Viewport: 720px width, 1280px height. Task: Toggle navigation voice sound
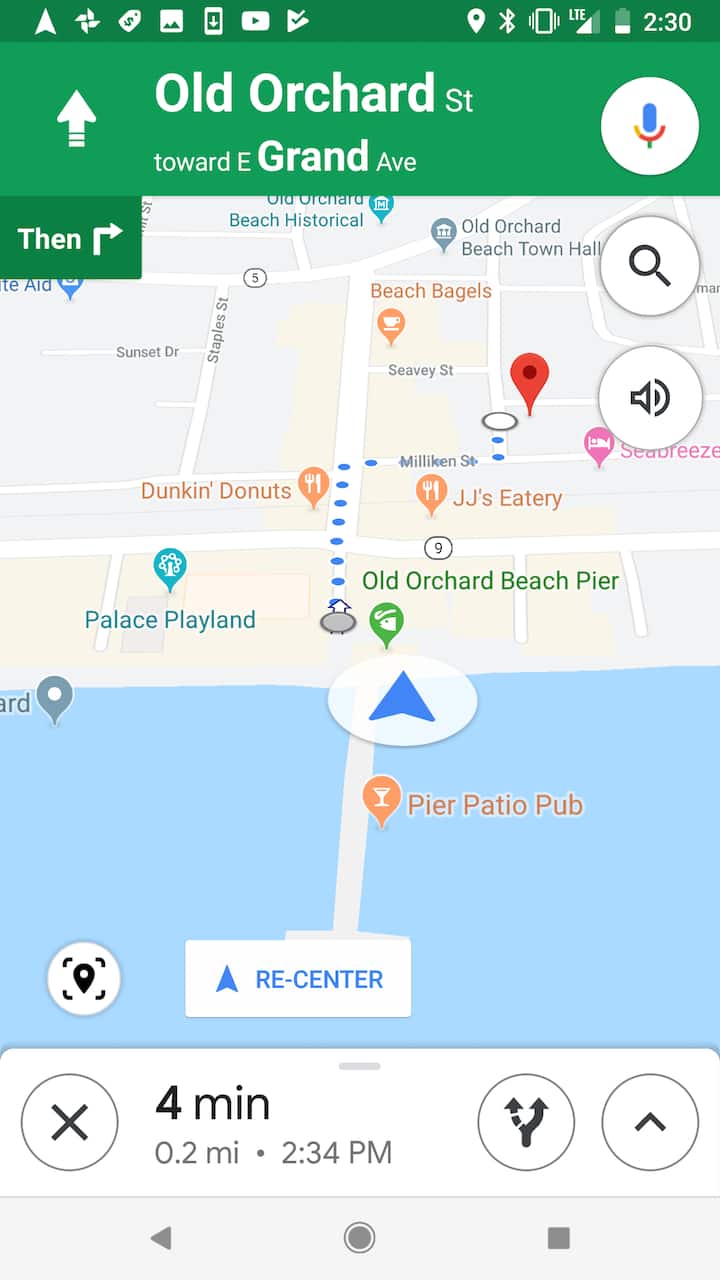click(649, 398)
